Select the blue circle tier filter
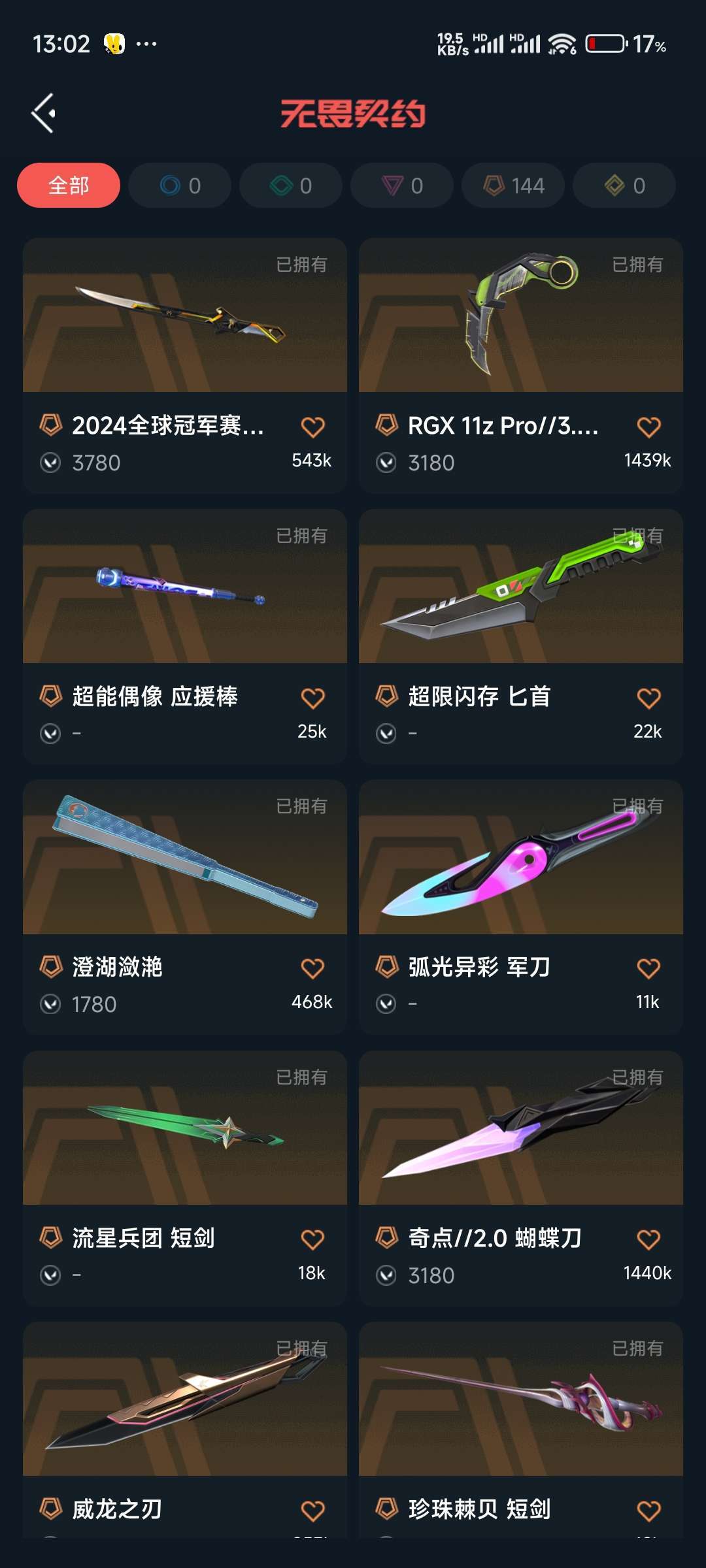Image resolution: width=706 pixels, height=1568 pixels. click(x=180, y=186)
